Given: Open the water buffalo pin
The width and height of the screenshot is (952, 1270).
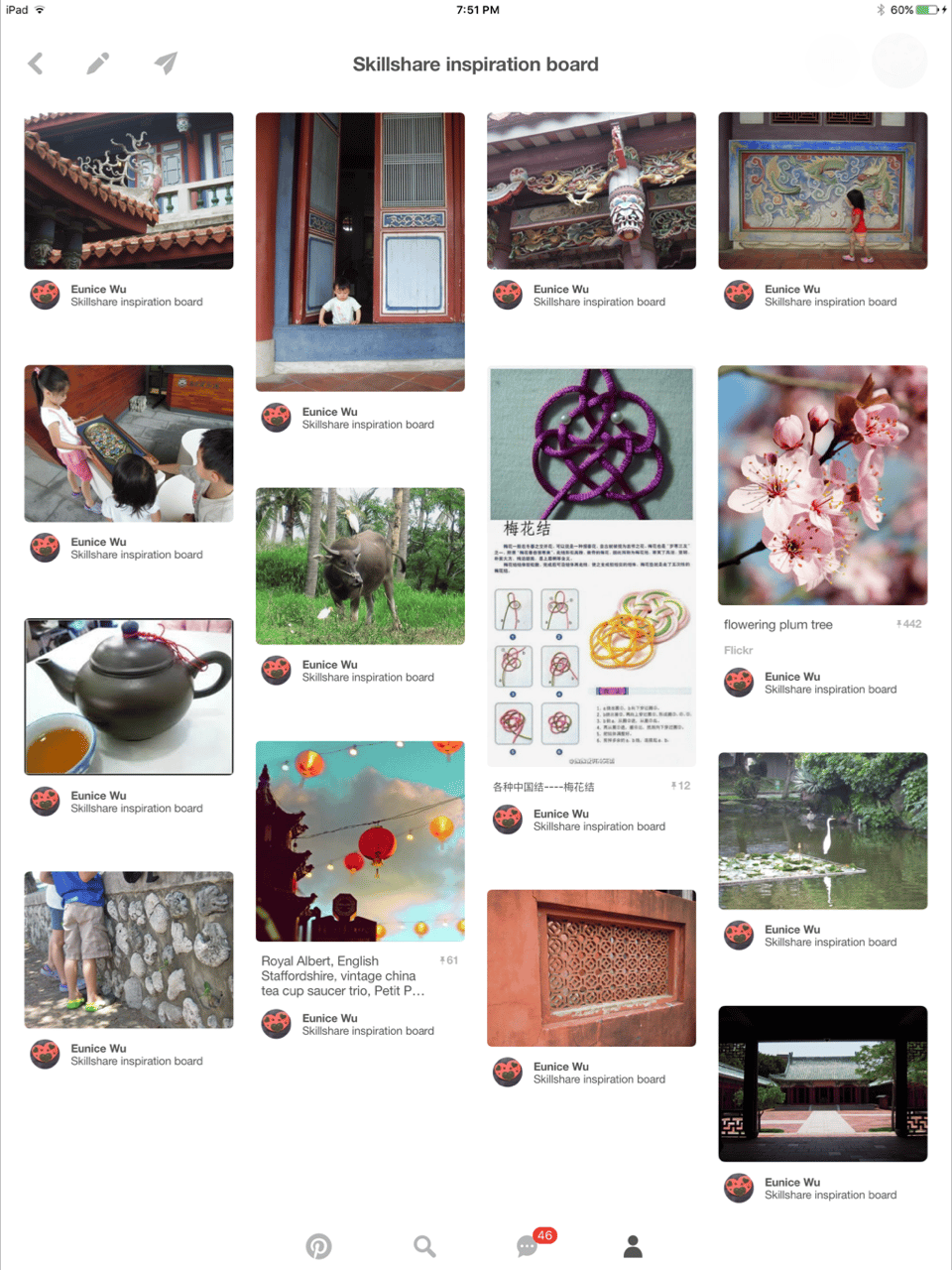Looking at the screenshot, I should point(360,566).
